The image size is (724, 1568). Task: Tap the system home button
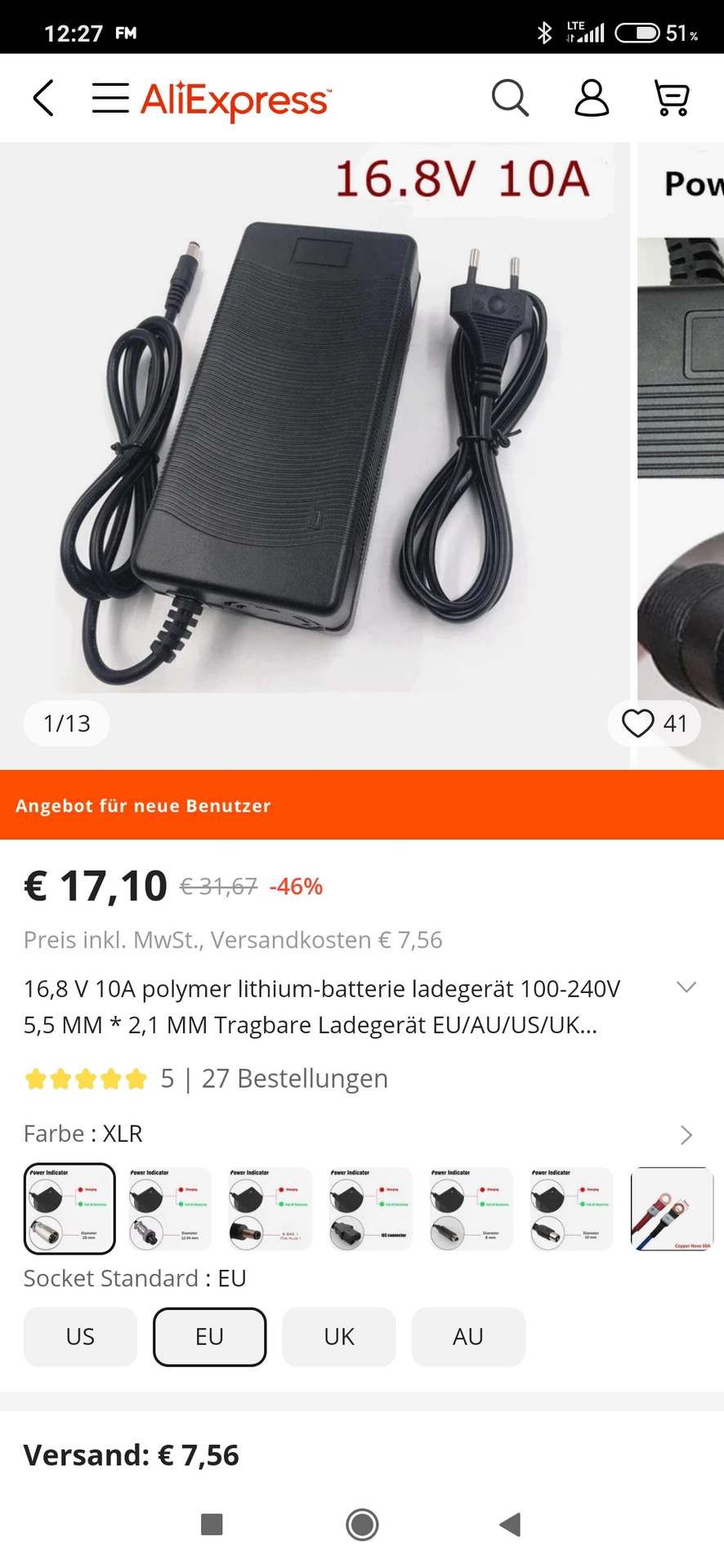(x=362, y=1524)
